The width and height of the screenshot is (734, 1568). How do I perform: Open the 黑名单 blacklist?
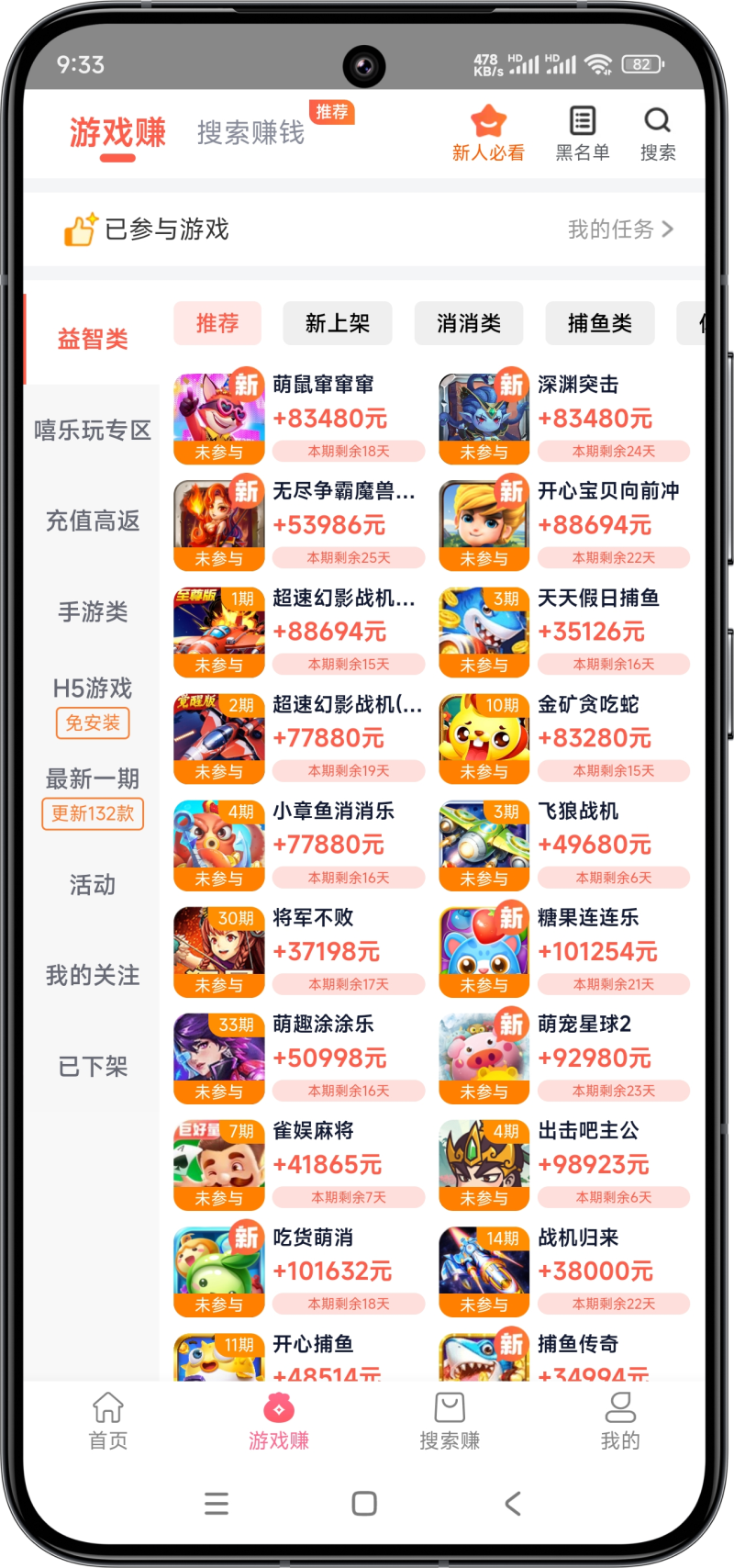[x=582, y=133]
